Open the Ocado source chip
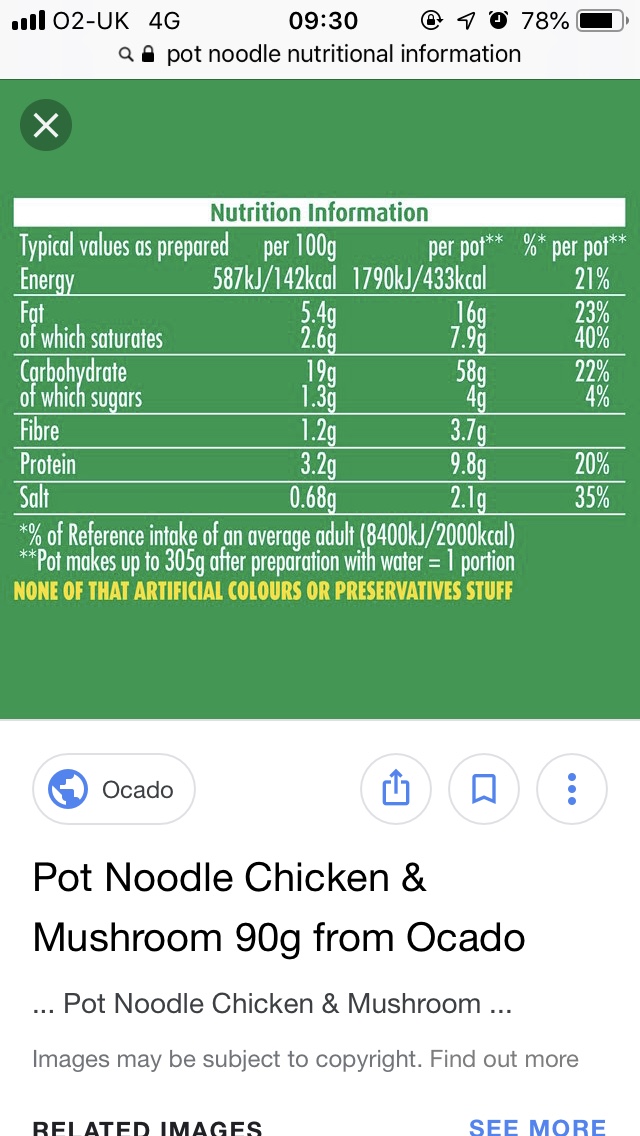 [x=114, y=789]
